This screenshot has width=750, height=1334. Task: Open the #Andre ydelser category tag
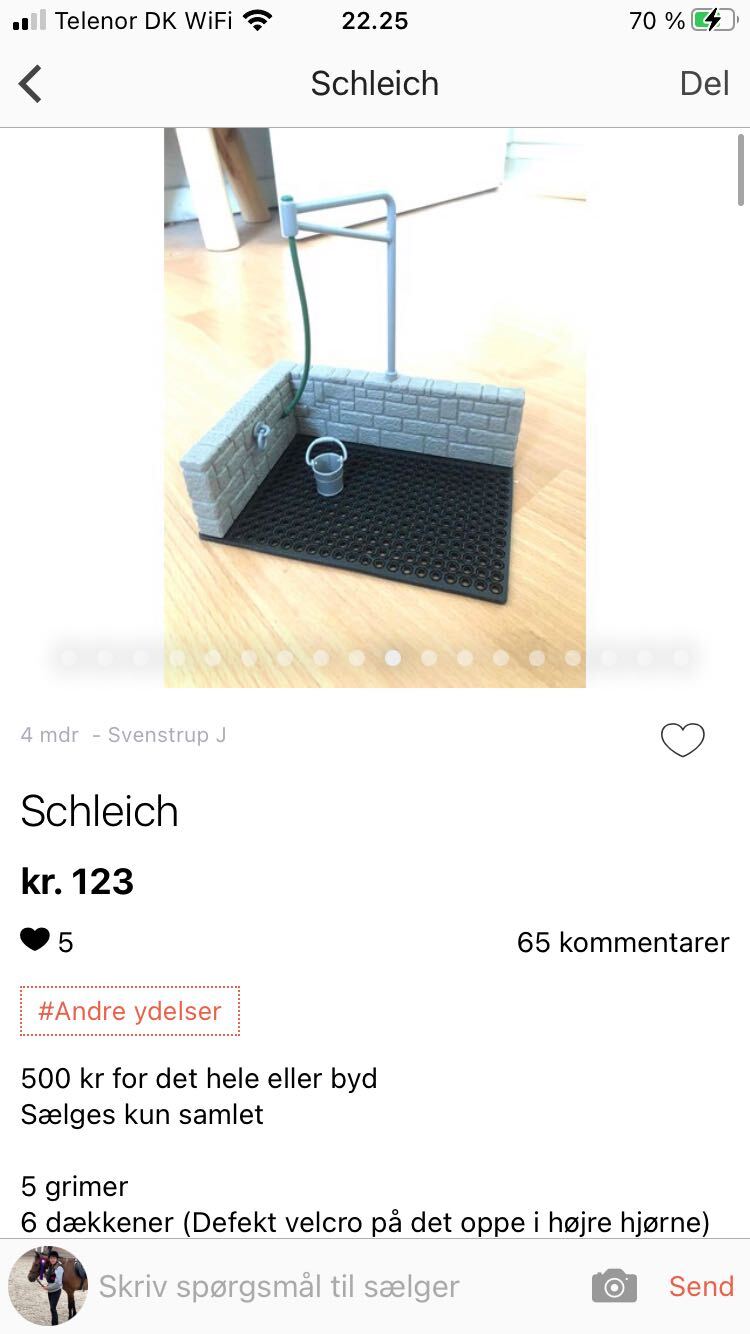coord(130,1011)
